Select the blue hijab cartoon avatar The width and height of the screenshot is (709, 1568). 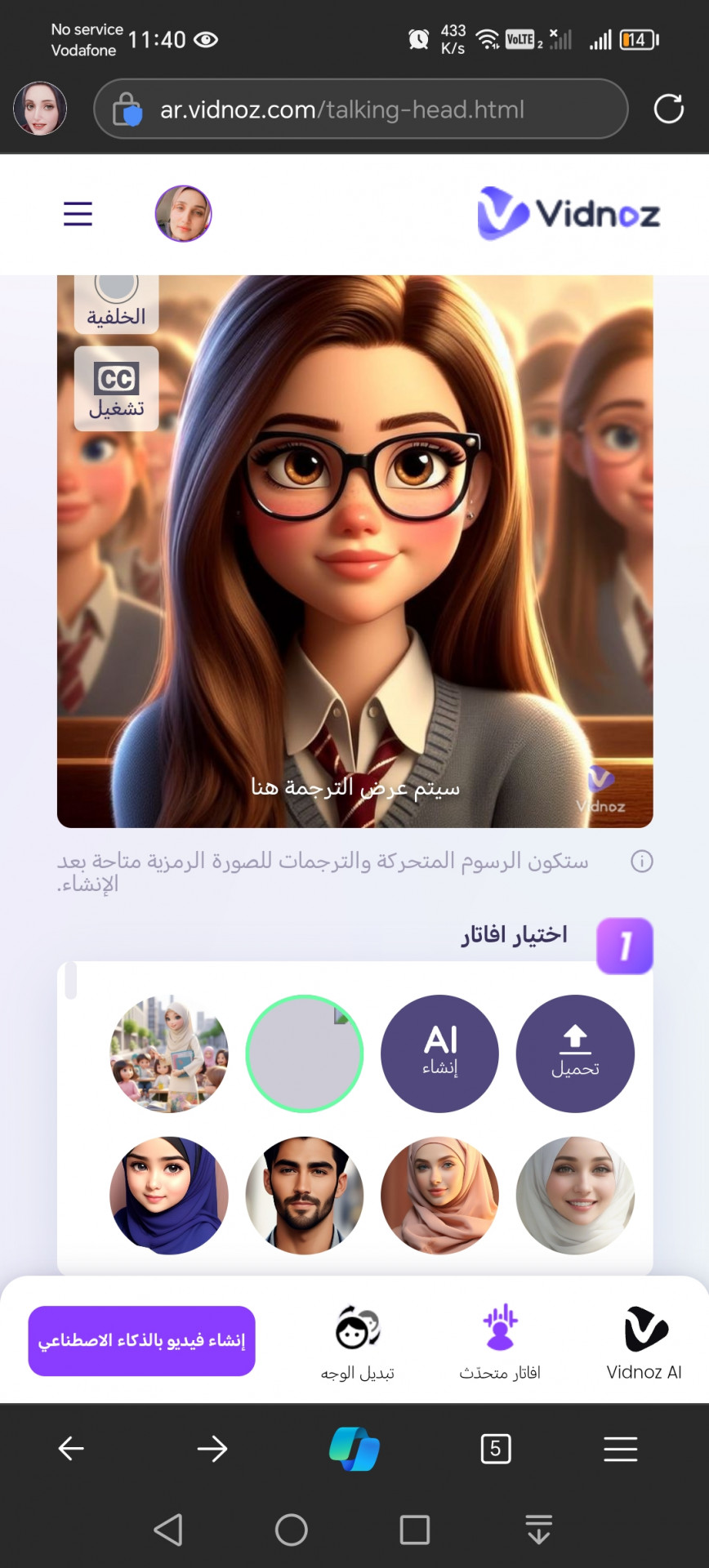click(x=169, y=1196)
